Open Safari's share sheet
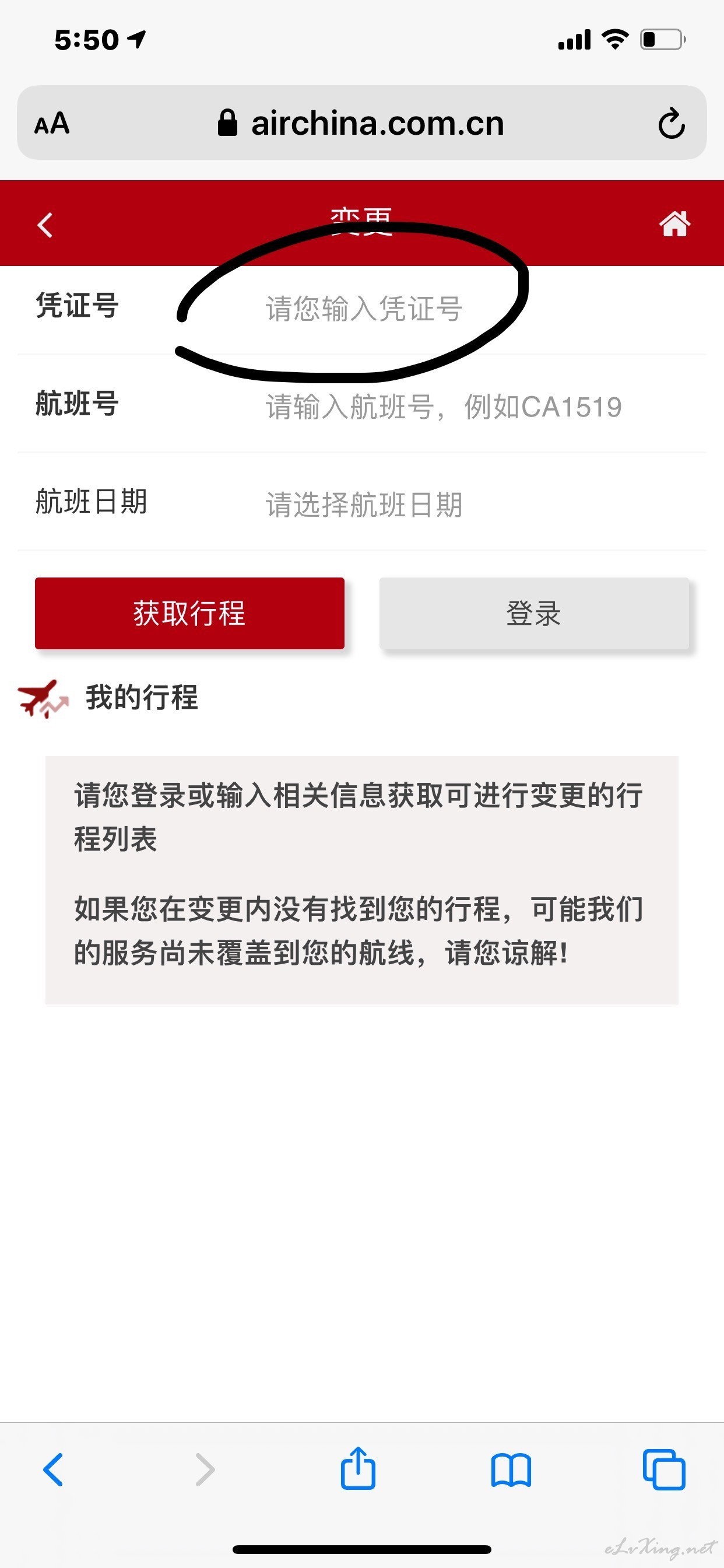Viewport: 724px width, 1568px height. coord(358,1468)
